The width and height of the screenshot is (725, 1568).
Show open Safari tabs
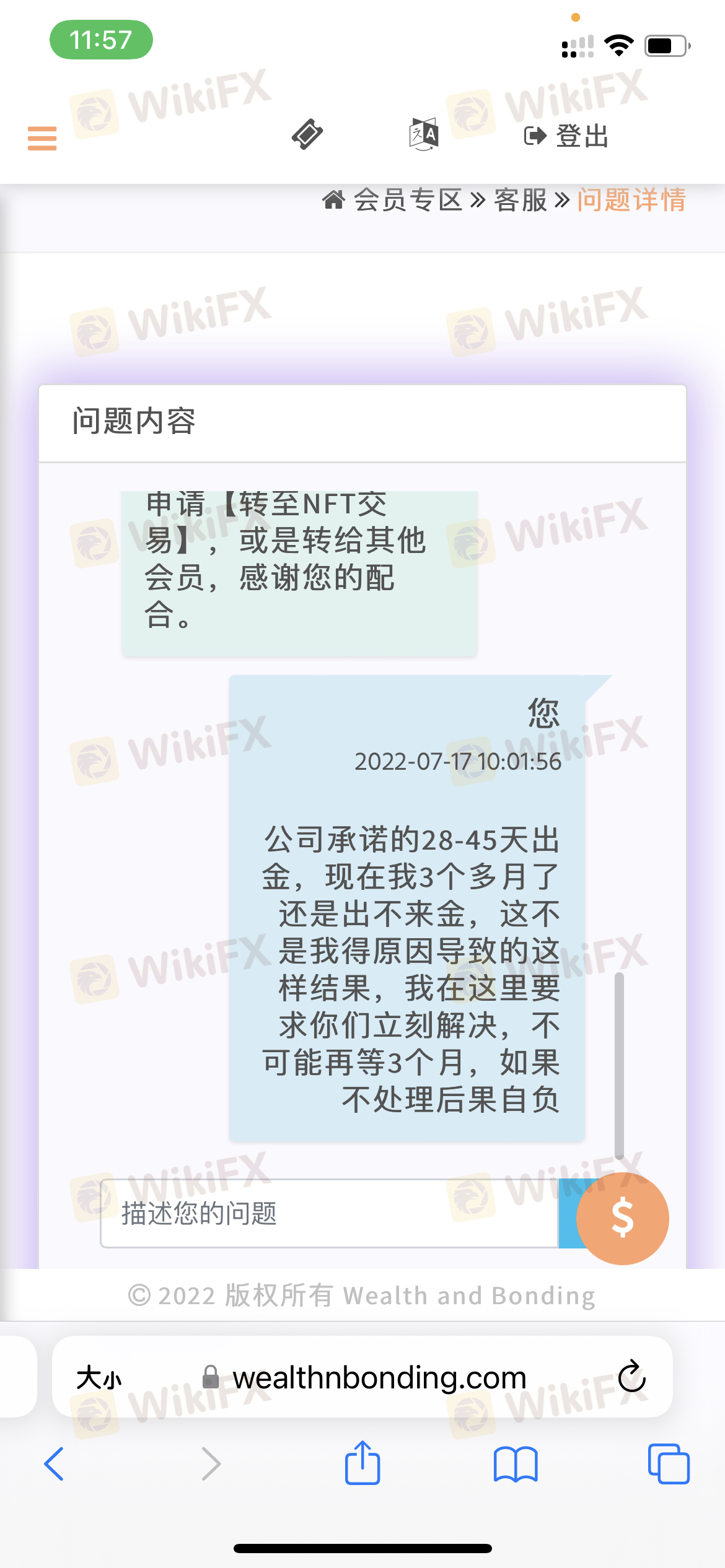pos(669,1464)
